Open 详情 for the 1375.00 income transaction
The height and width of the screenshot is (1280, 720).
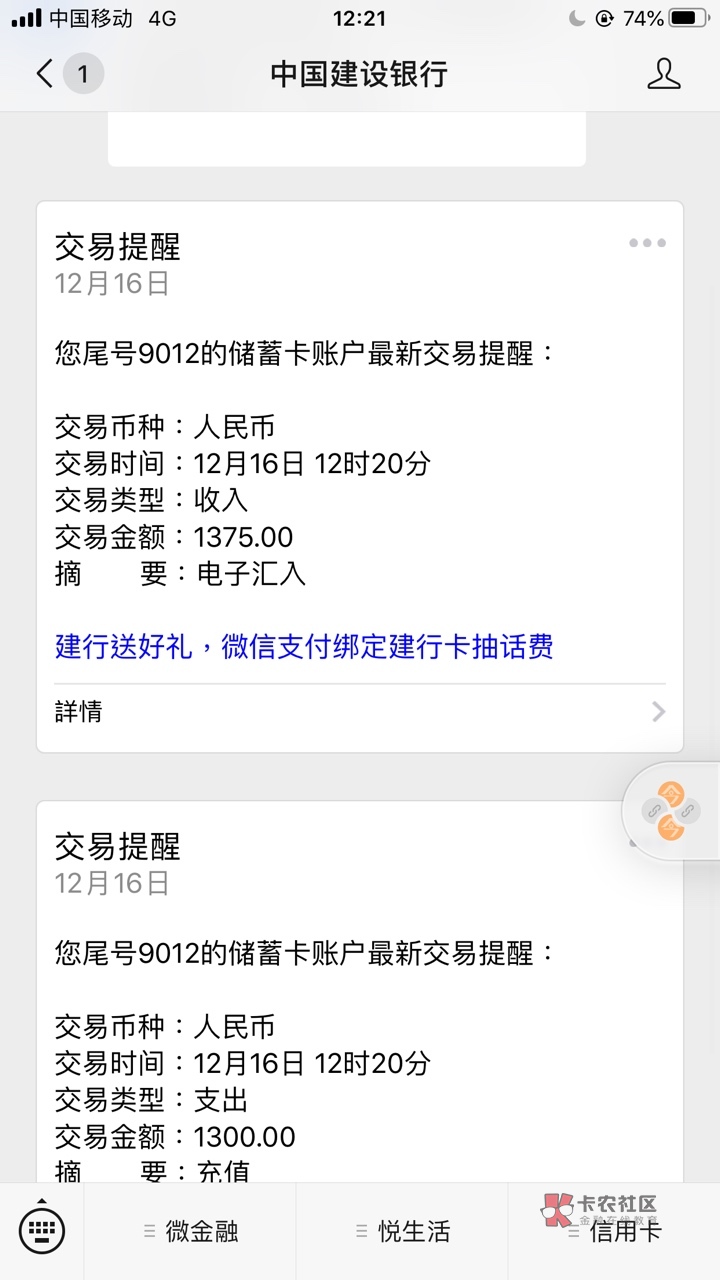click(360, 712)
